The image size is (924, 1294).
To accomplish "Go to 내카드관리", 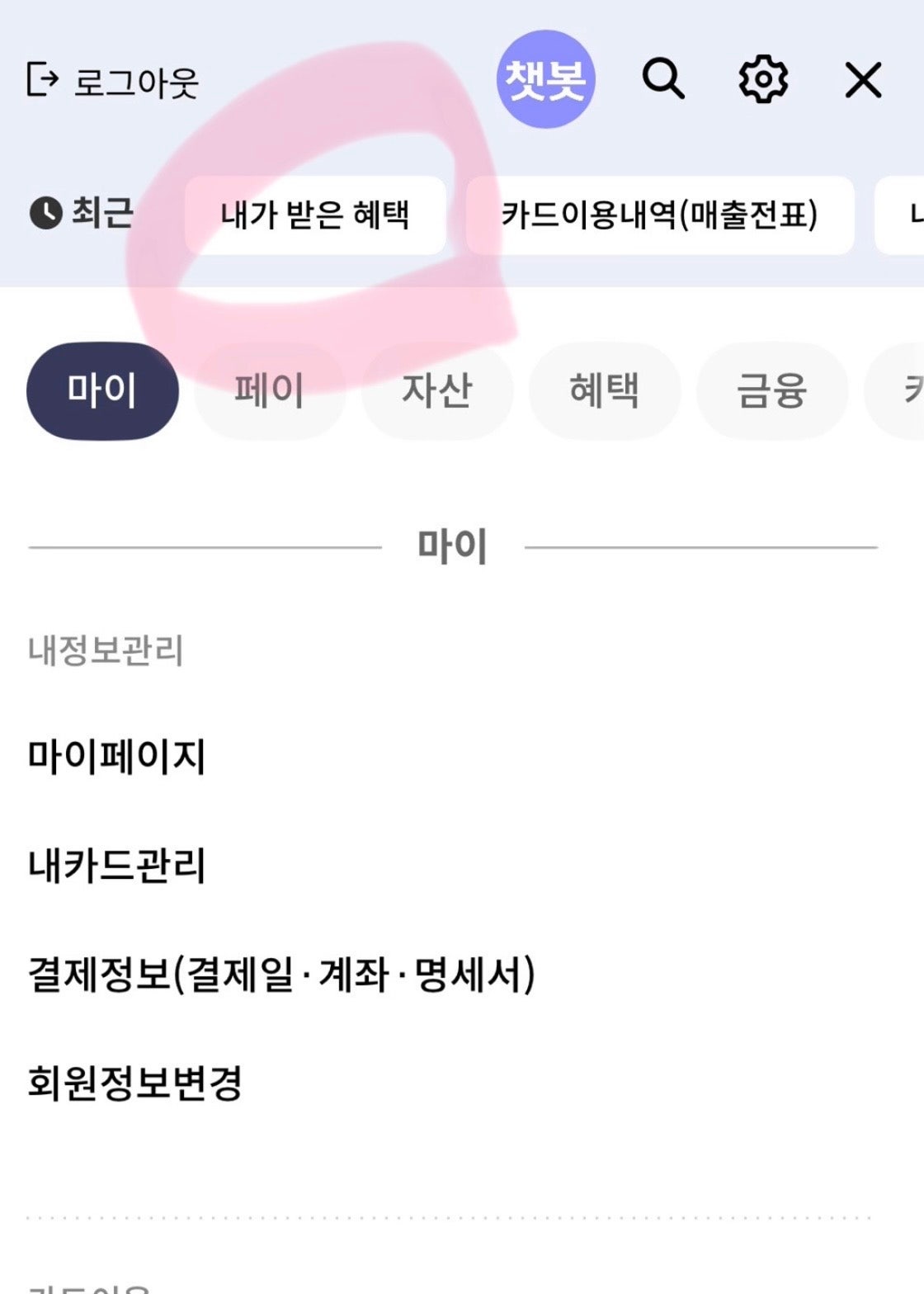I will pyautogui.click(x=116, y=865).
